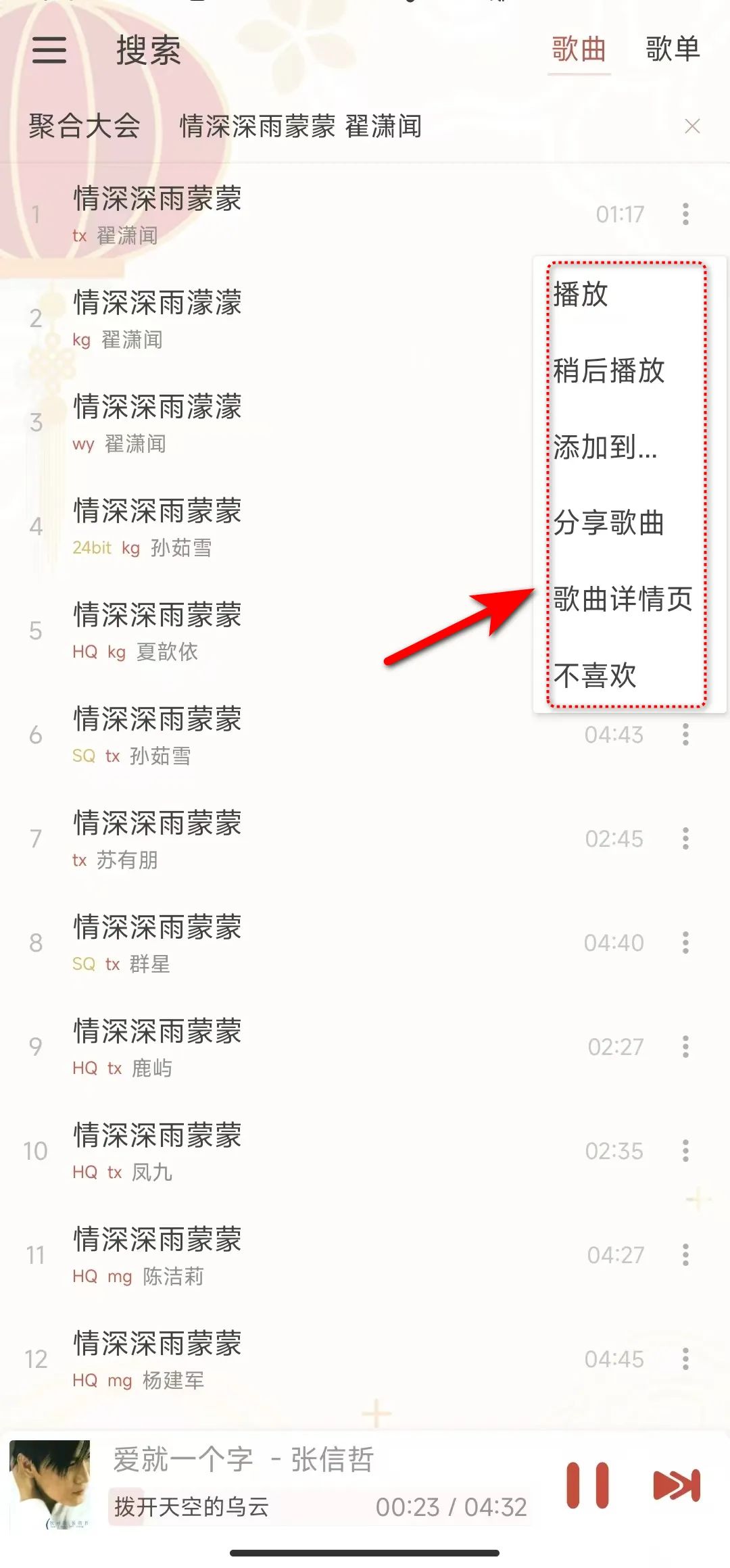Image resolution: width=730 pixels, height=1568 pixels.
Task: Switch to the 歌单 tab
Action: coord(672,49)
